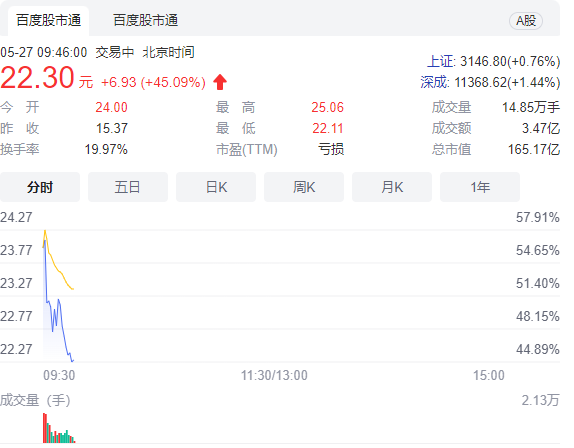Switch to the 1年 chart
Screen dimensions: 574x448
(x=480, y=187)
